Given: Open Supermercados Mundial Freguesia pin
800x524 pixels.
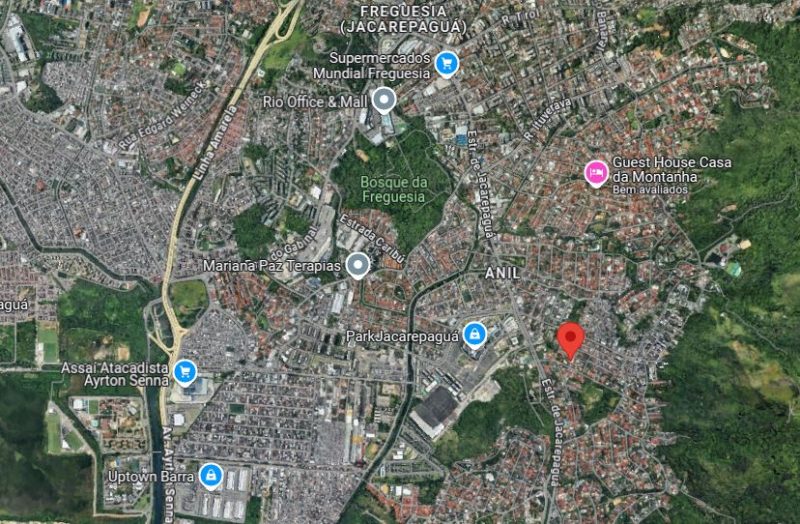Looking at the screenshot, I should (446, 63).
